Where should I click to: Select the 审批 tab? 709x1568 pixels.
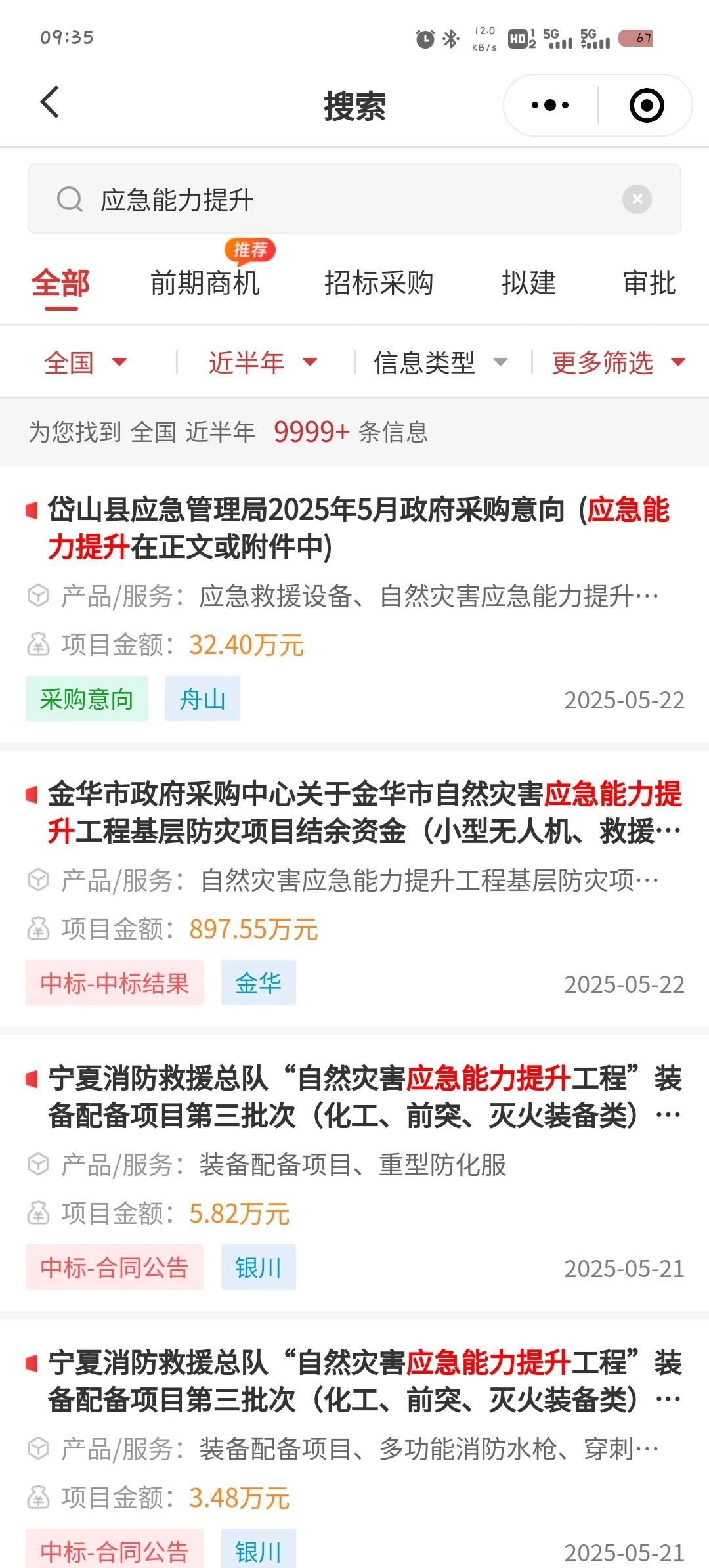coord(649,283)
